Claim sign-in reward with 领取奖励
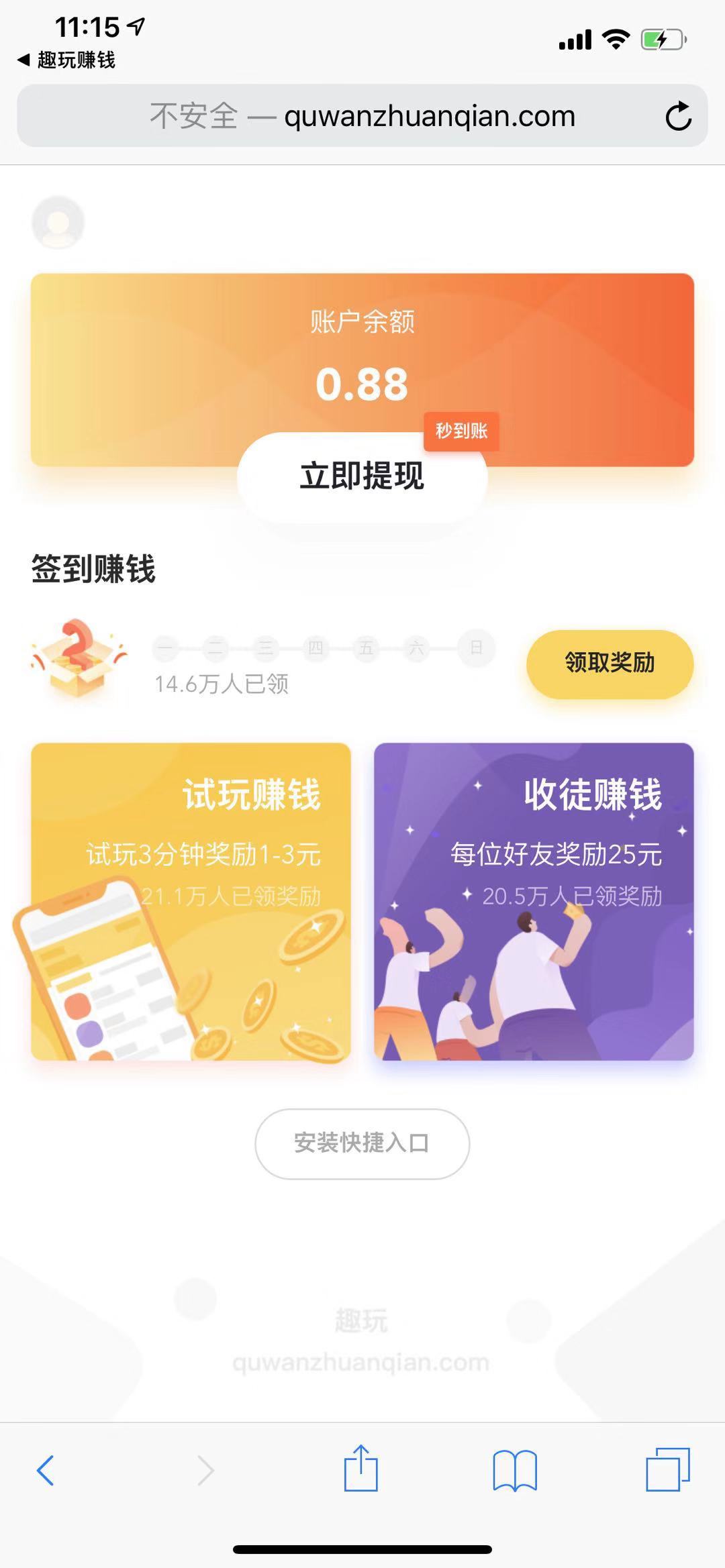Image resolution: width=725 pixels, height=1568 pixels. (610, 664)
